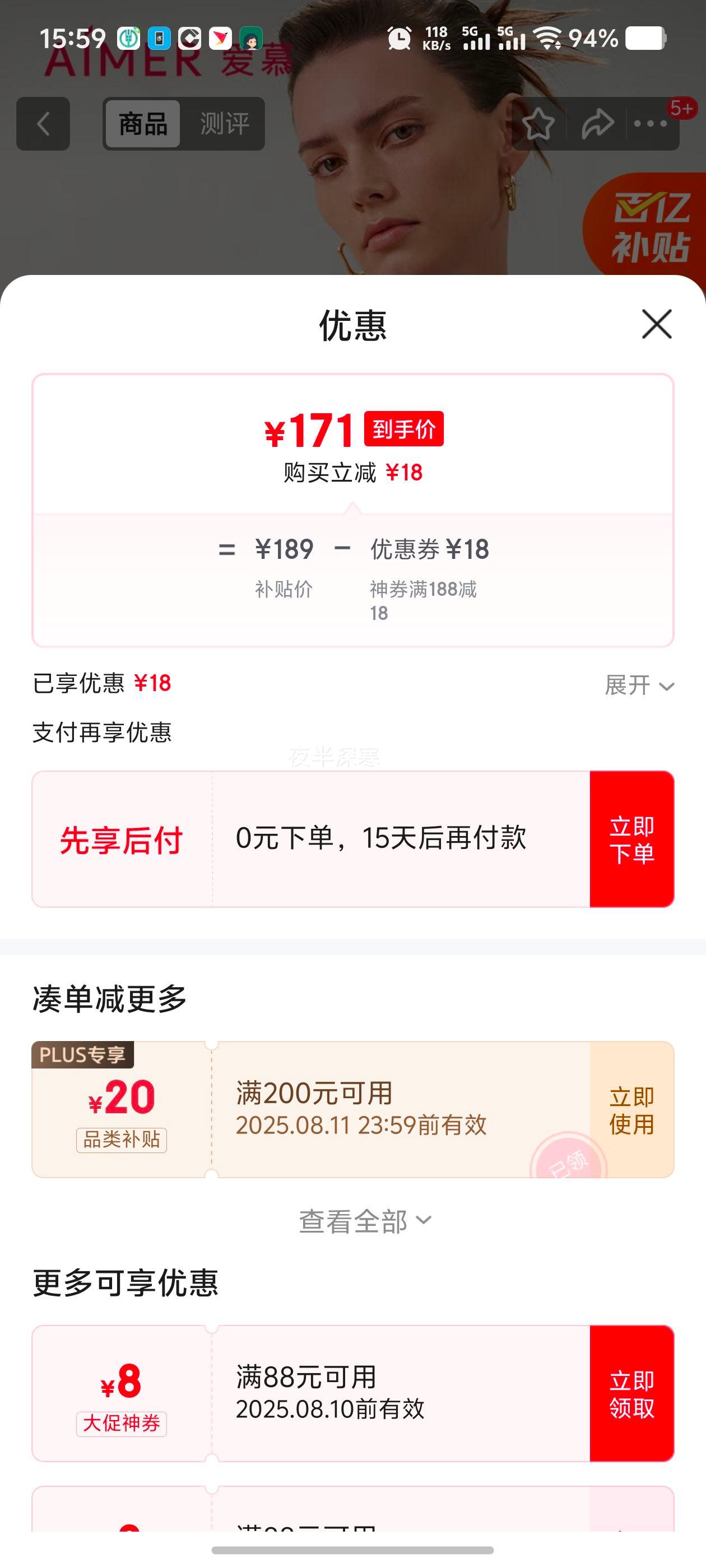Select the 商品 tab
The image size is (706, 1568).
click(142, 124)
